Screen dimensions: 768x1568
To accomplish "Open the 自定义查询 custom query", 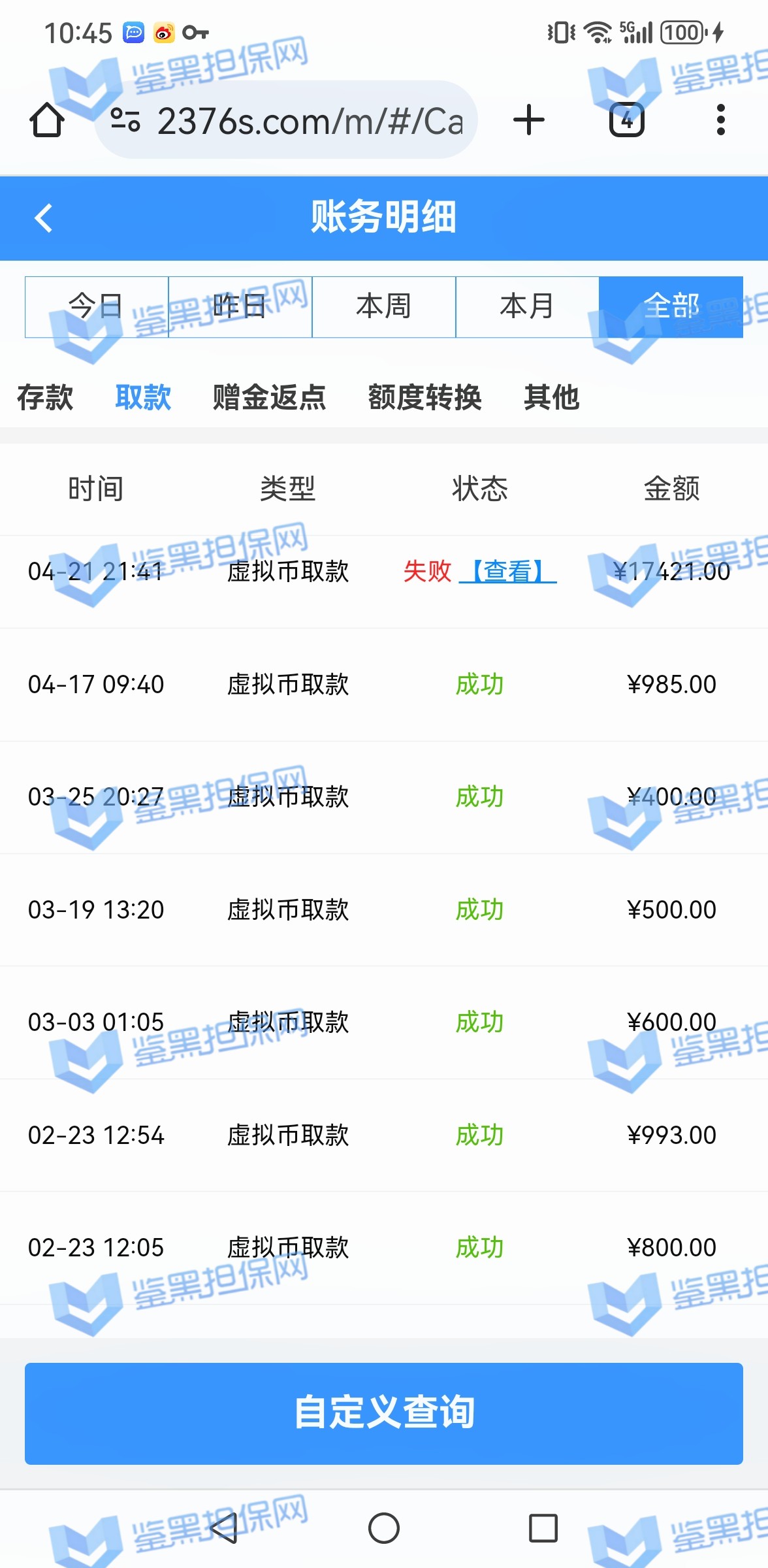I will click(384, 1413).
